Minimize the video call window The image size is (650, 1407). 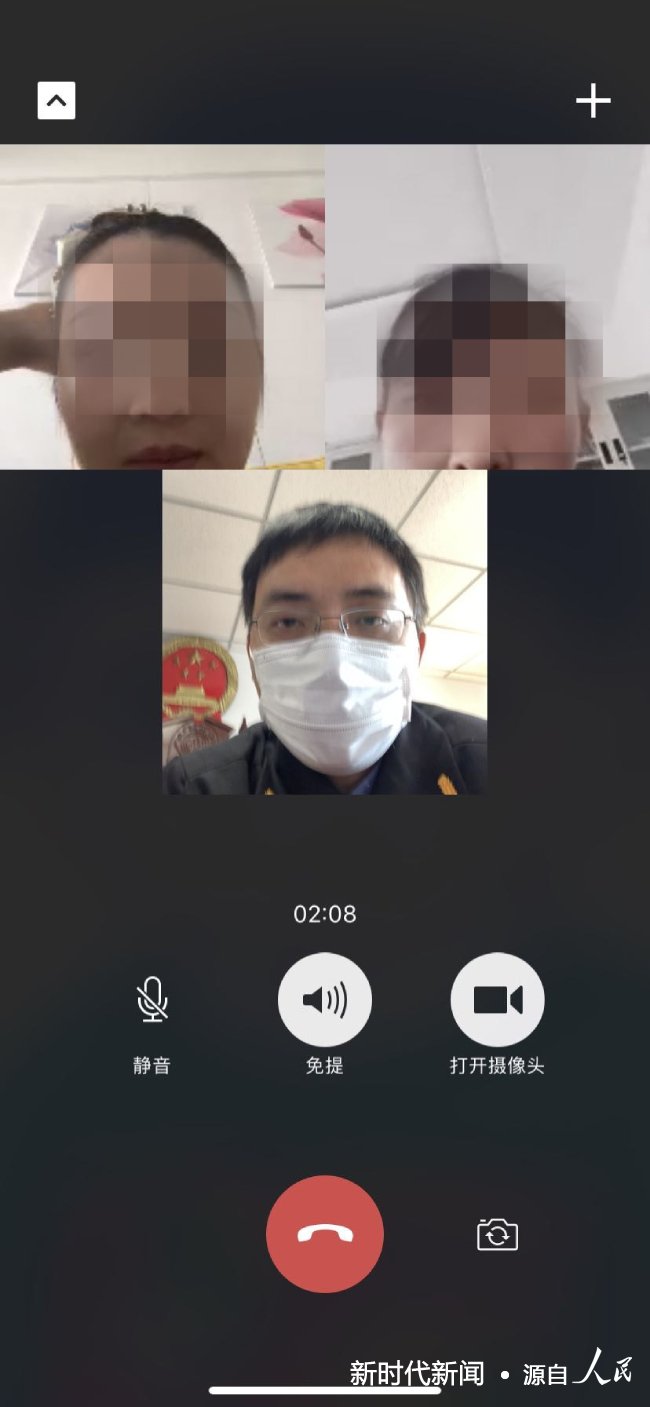coord(56,101)
